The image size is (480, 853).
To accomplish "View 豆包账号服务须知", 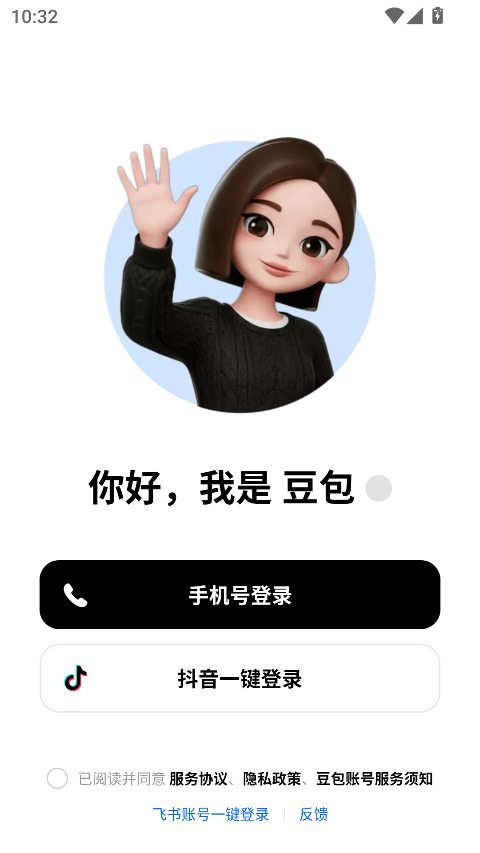I will 374,779.
